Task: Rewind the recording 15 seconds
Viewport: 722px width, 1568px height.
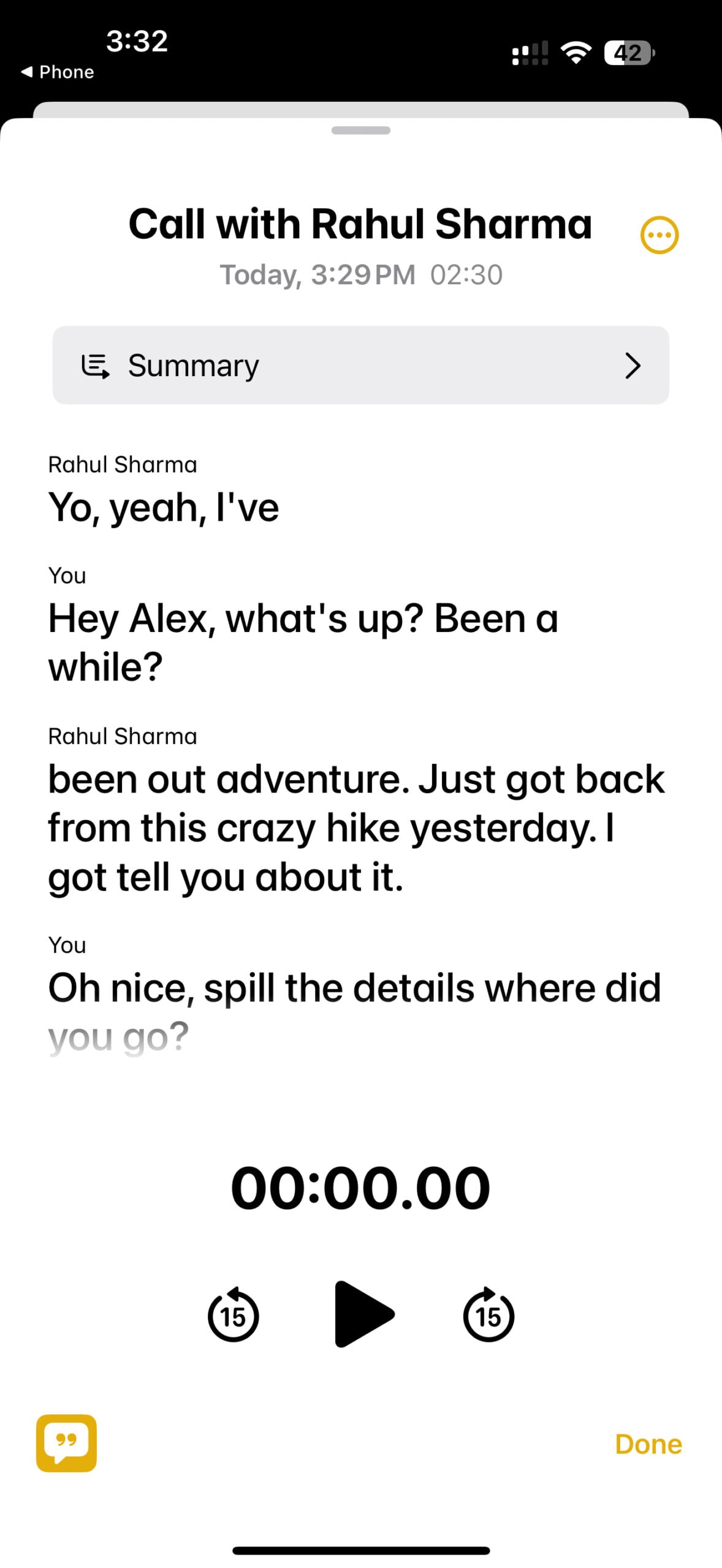Action: click(233, 1314)
